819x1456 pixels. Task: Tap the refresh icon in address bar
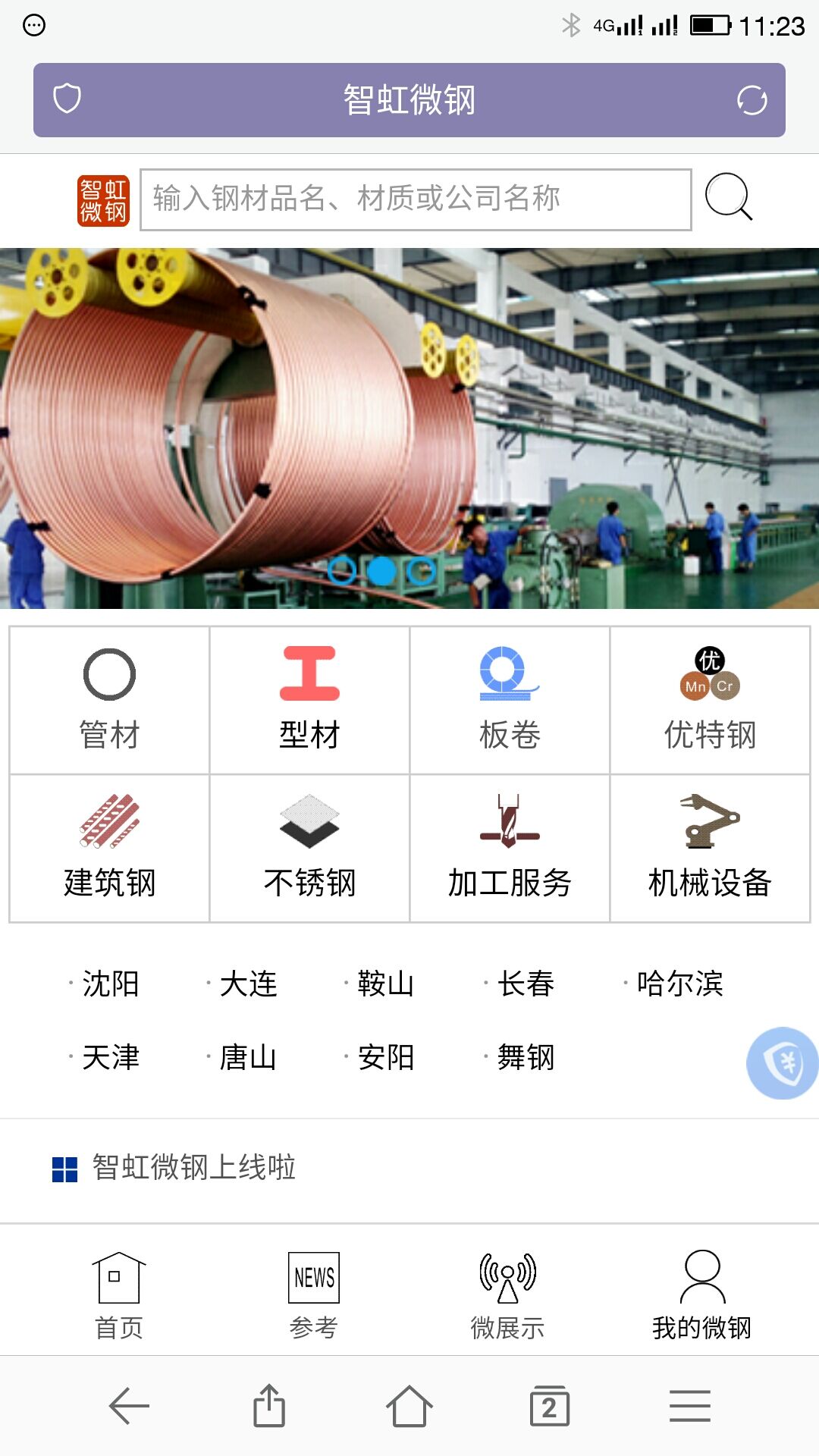752,100
